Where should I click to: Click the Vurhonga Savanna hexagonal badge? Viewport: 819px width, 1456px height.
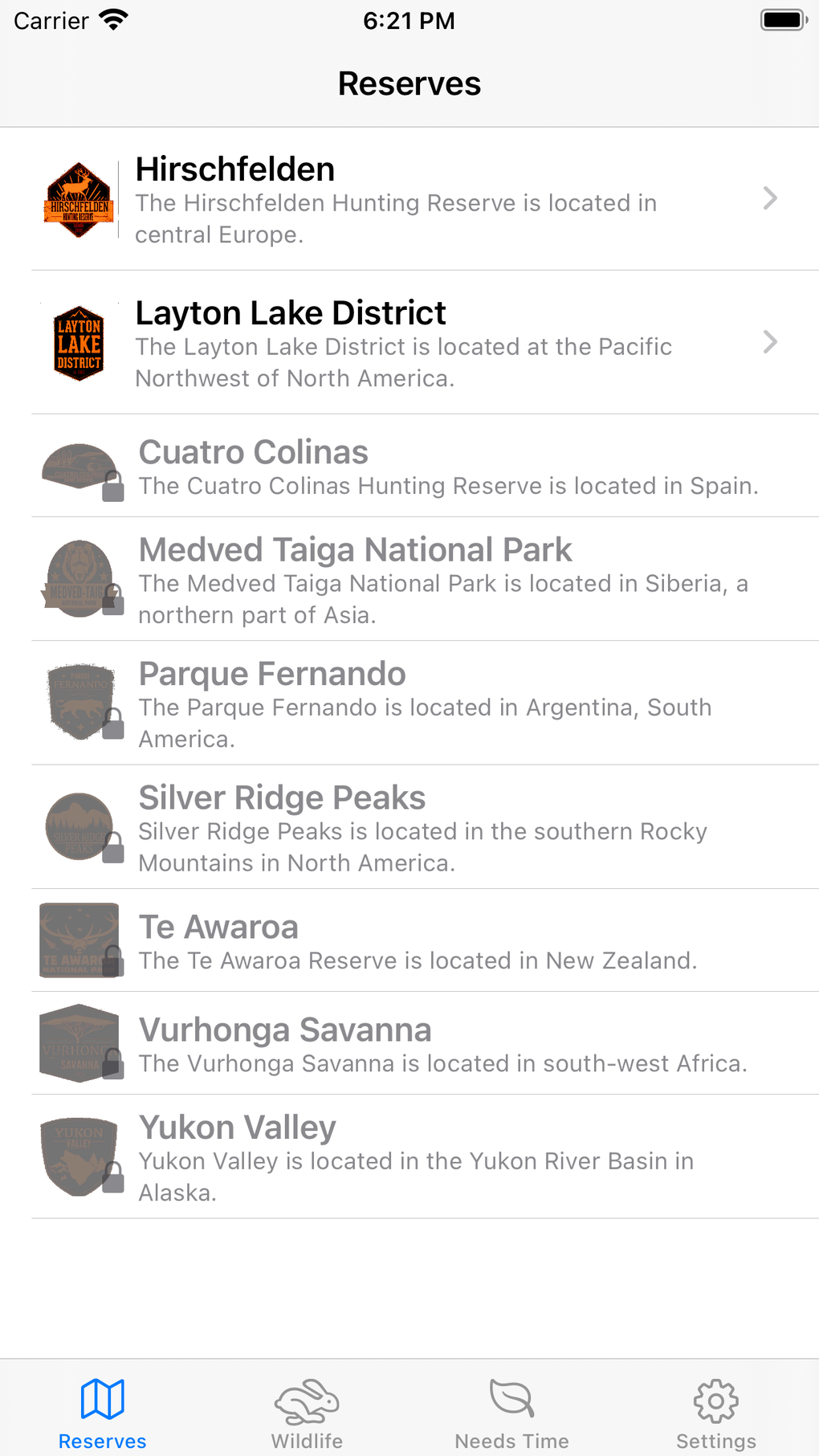coord(80,1042)
